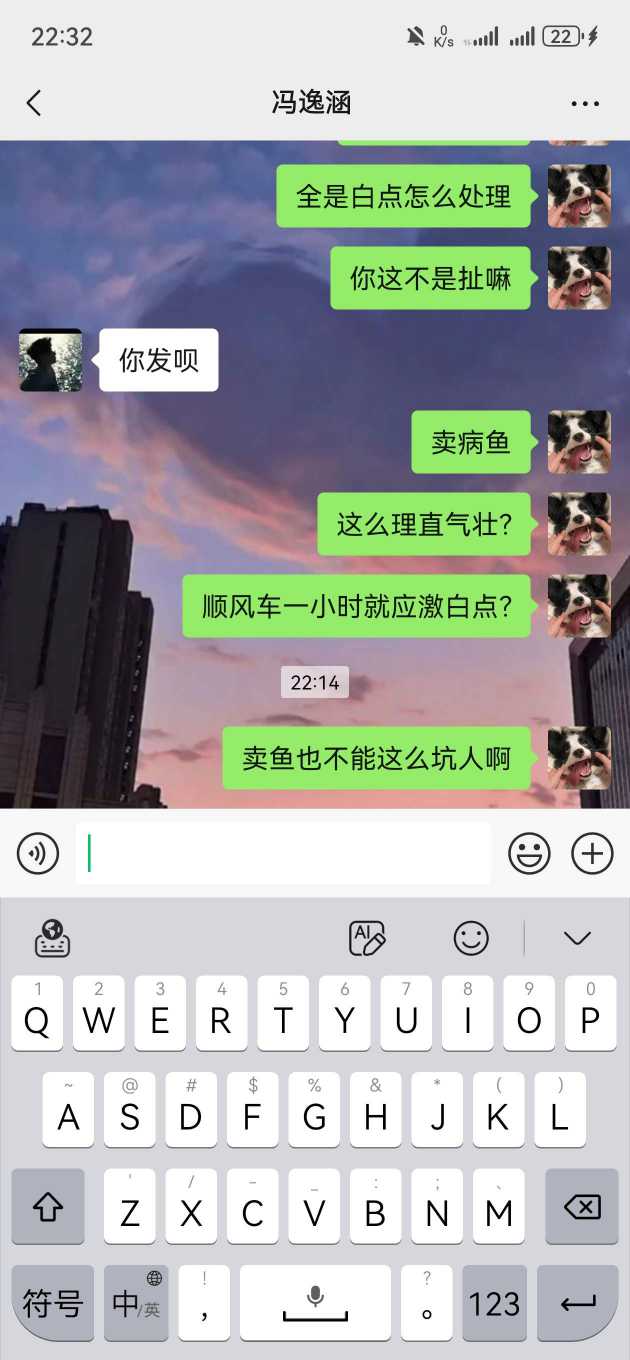Switch to the 123 number keyboard
This screenshot has height=1360, width=630.
[494, 1303]
